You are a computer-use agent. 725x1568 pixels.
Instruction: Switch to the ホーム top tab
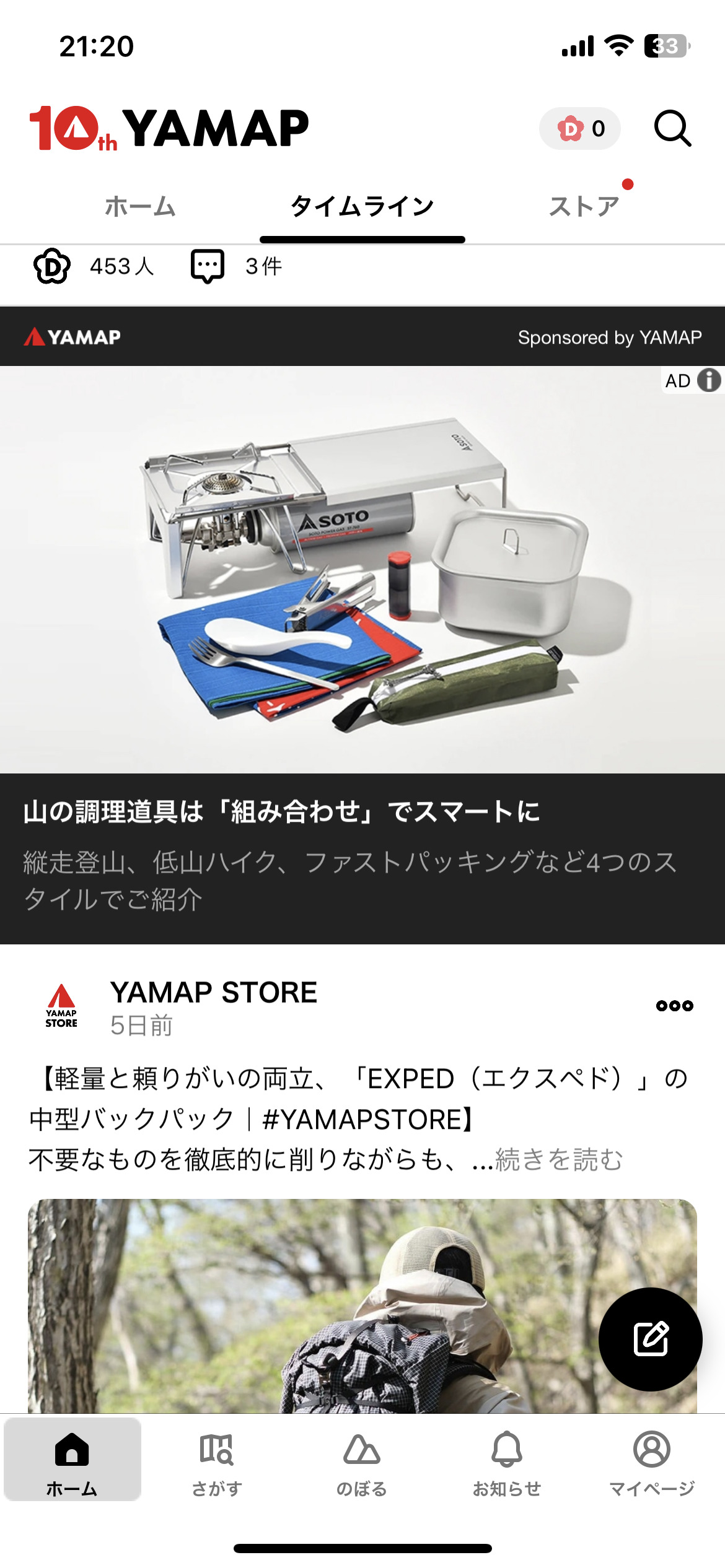click(x=140, y=207)
